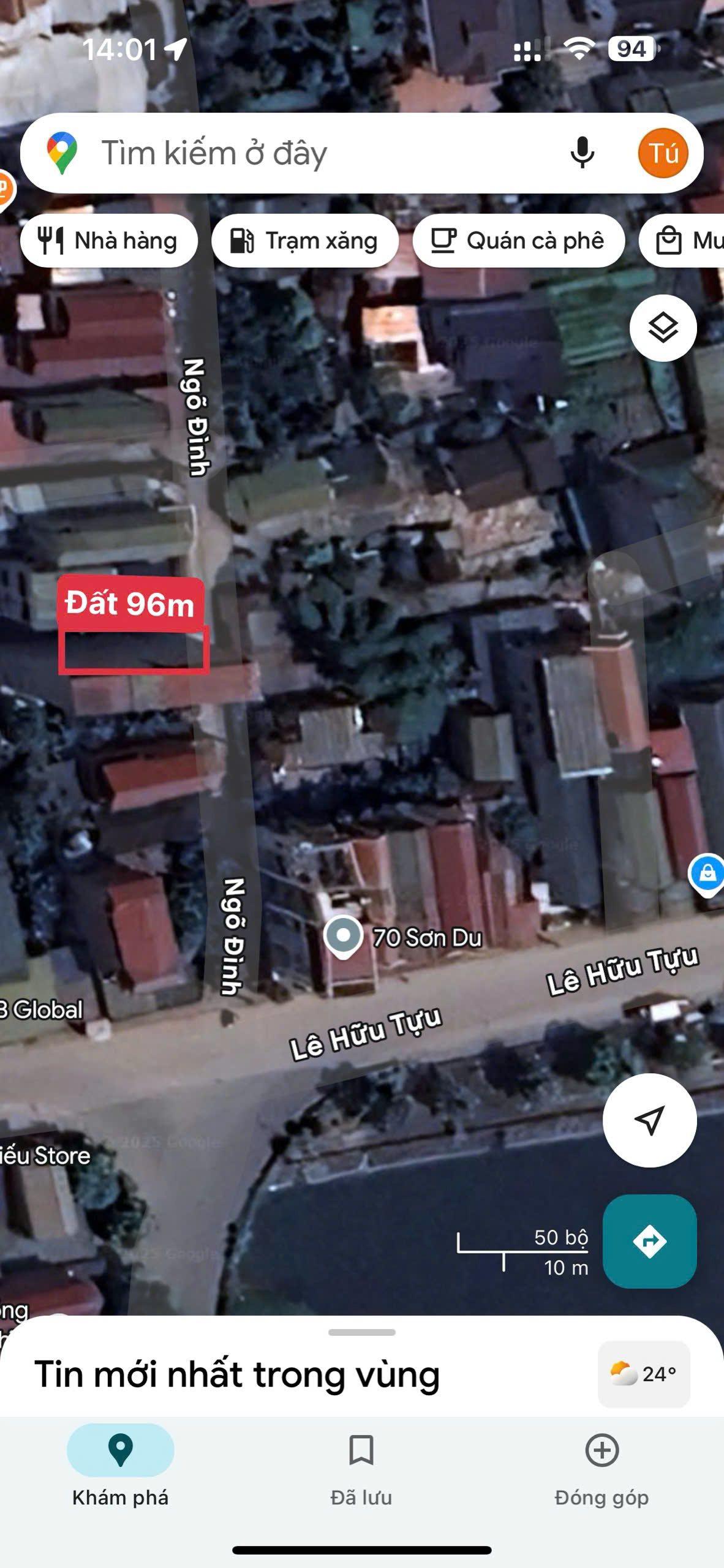Open the map layers button
Image resolution: width=724 pixels, height=1568 pixels.
click(x=663, y=328)
